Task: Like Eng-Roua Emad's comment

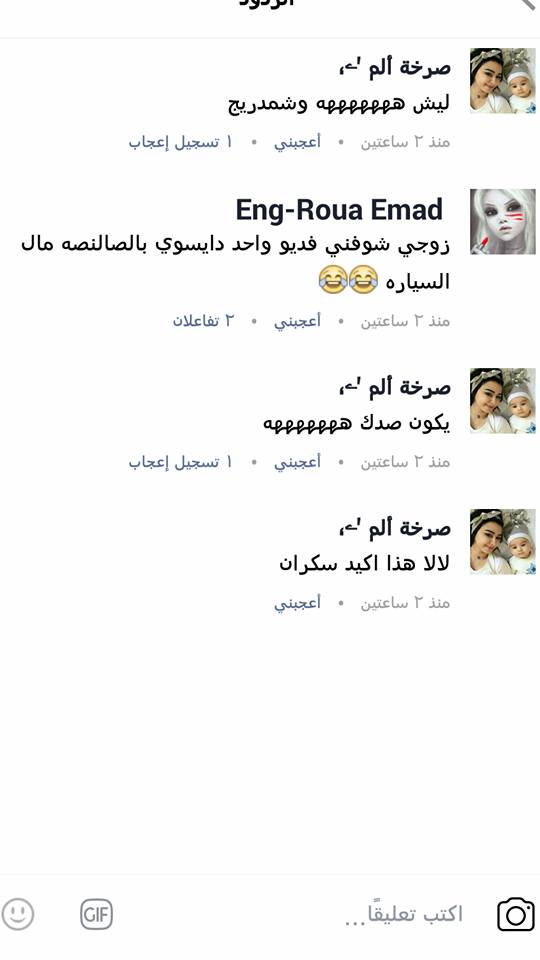Action: 297,321
